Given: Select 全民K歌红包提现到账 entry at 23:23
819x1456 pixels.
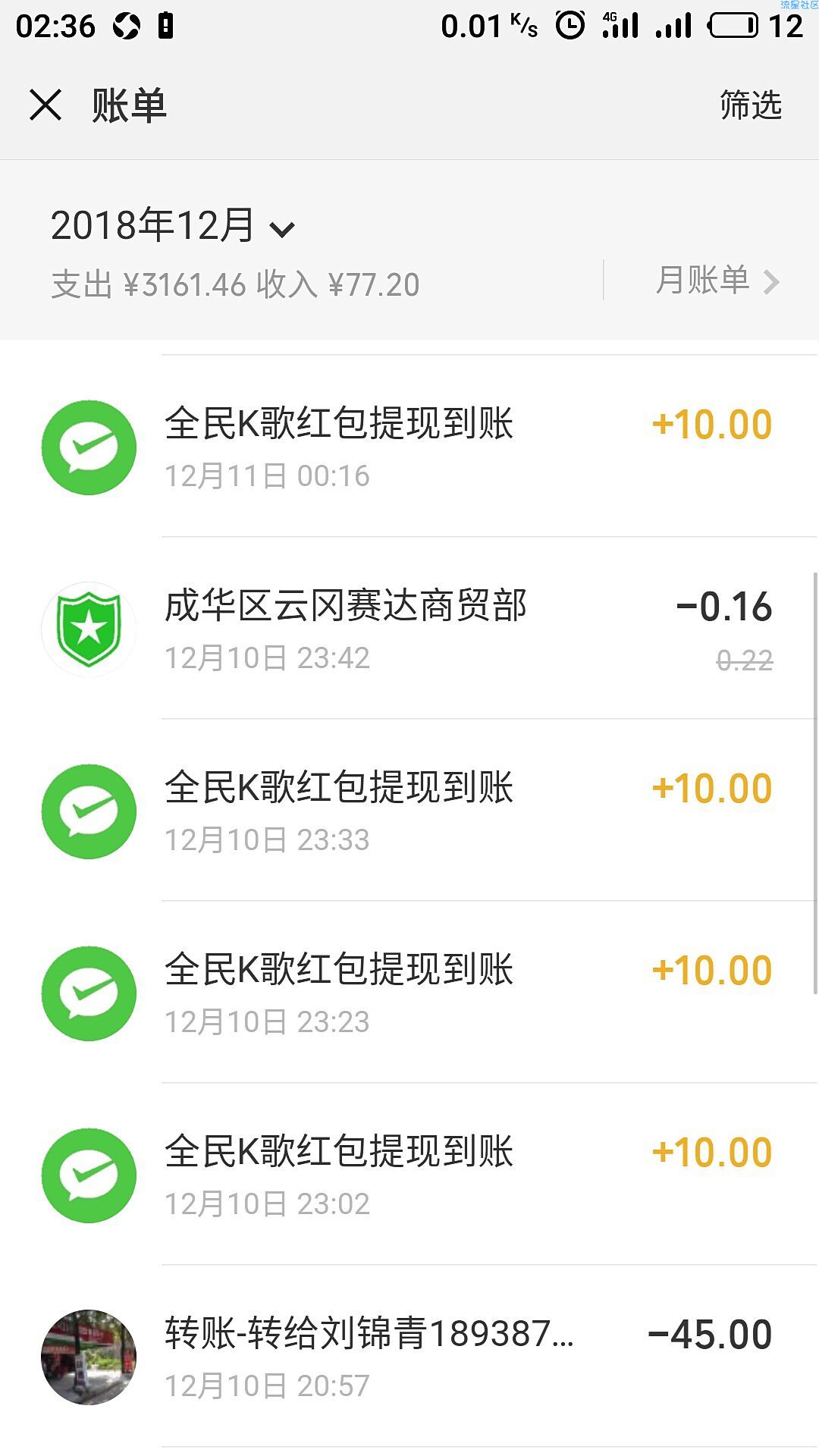Looking at the screenshot, I should coord(409,993).
